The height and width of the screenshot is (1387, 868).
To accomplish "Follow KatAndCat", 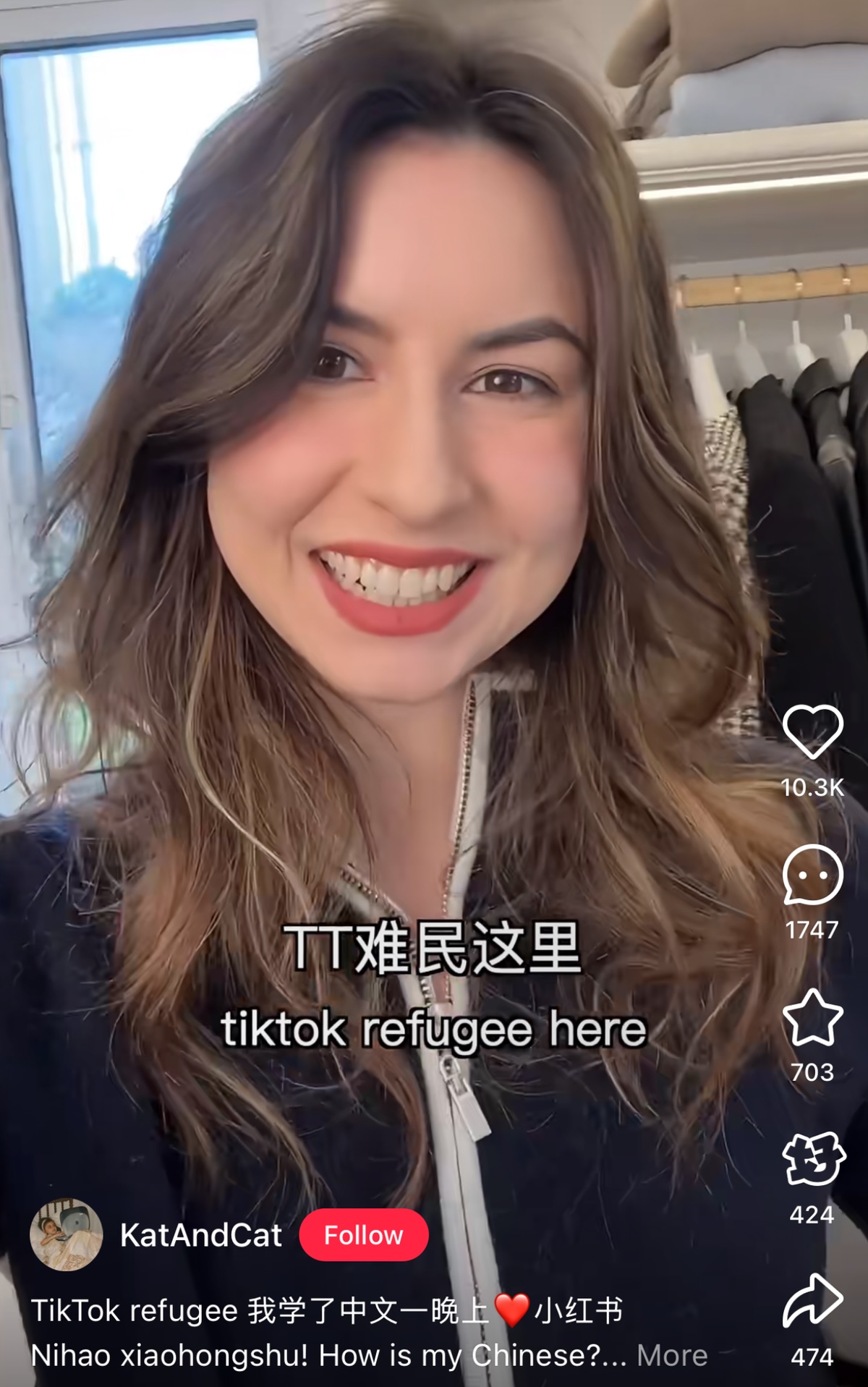I will [363, 1235].
